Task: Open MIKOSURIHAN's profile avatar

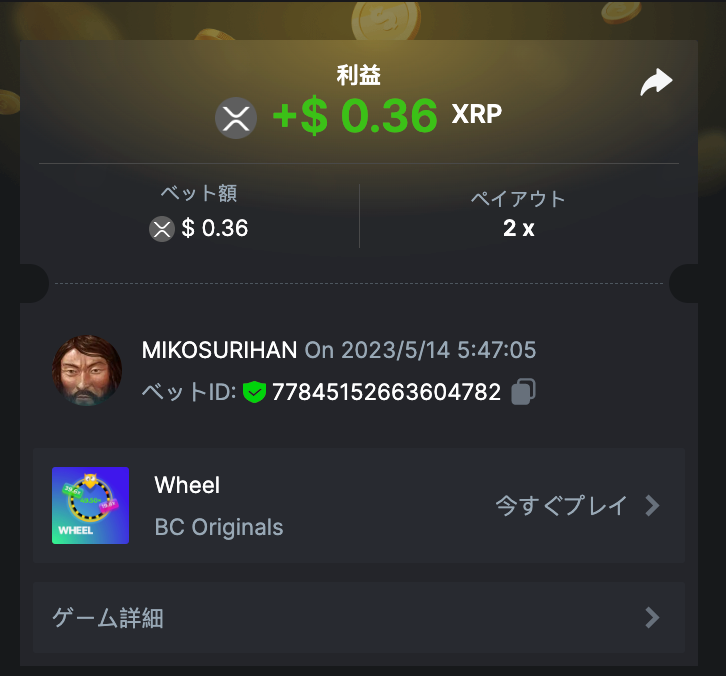Action: 86,371
